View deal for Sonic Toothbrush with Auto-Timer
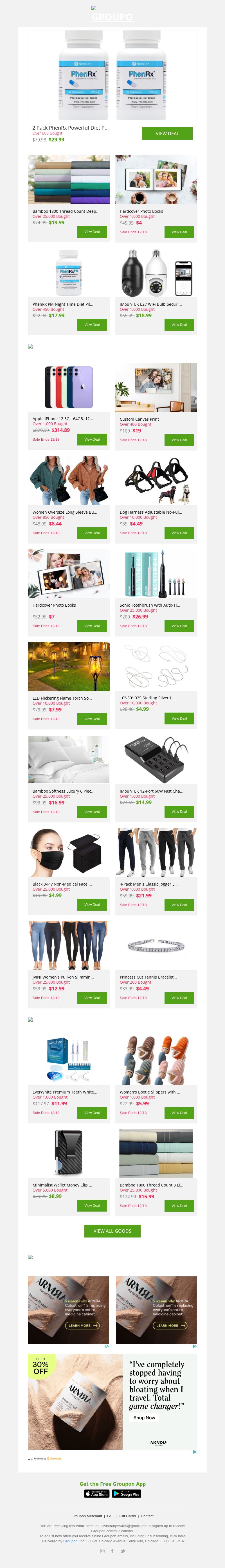This screenshot has height=1568, width=225. (179, 626)
